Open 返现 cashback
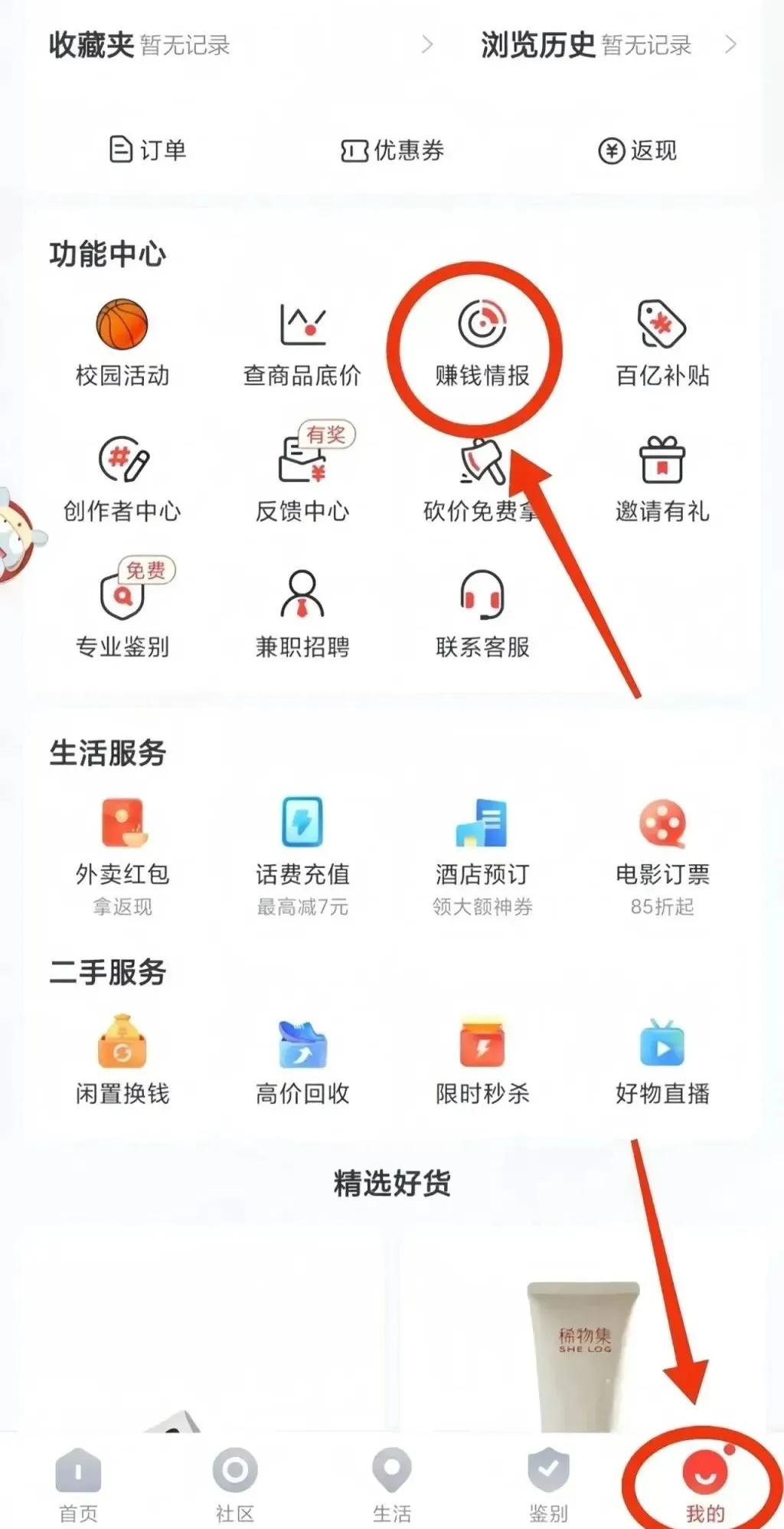This screenshot has height=1529, width=784. 637,150
